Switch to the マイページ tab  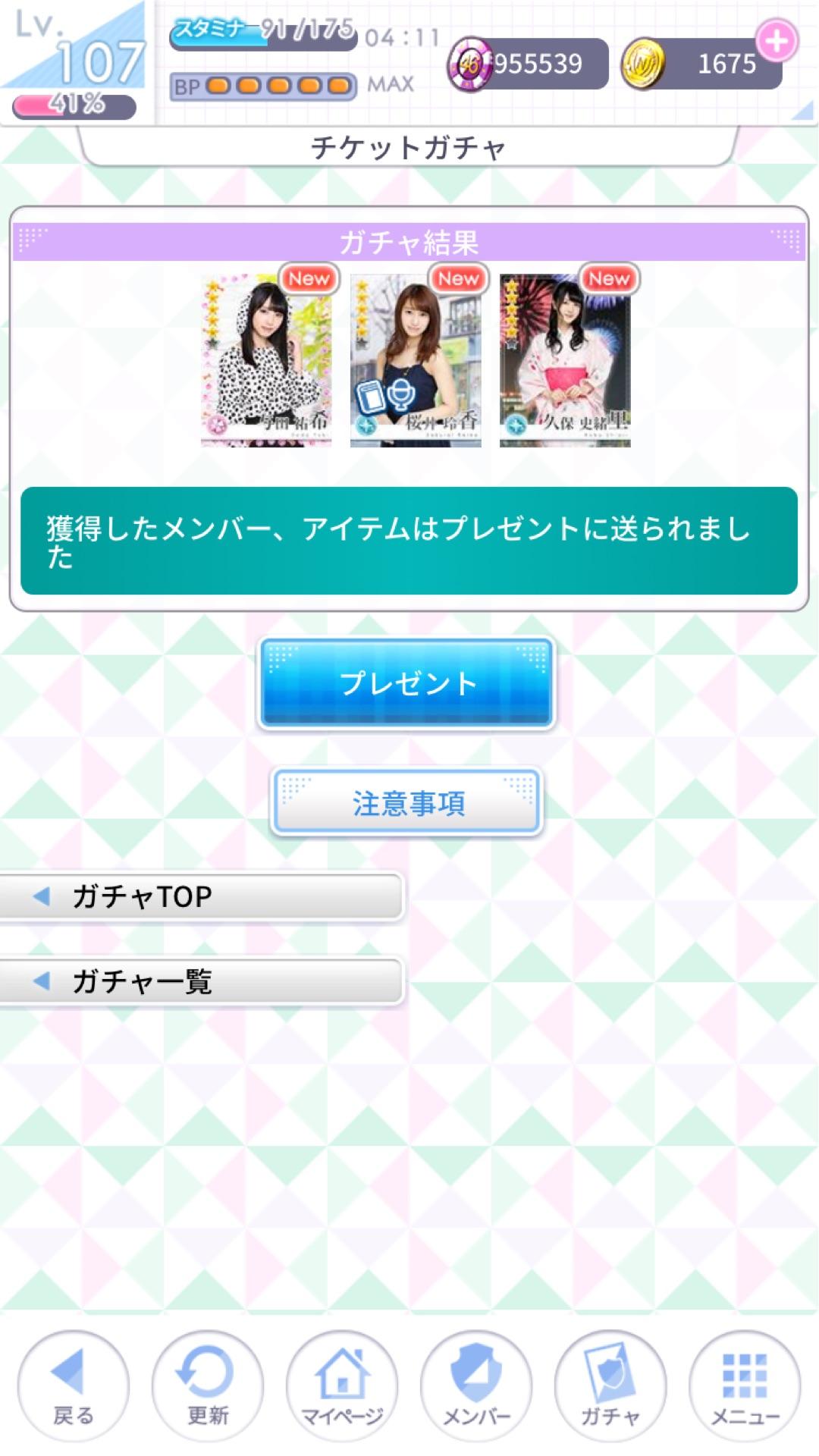click(342, 1386)
